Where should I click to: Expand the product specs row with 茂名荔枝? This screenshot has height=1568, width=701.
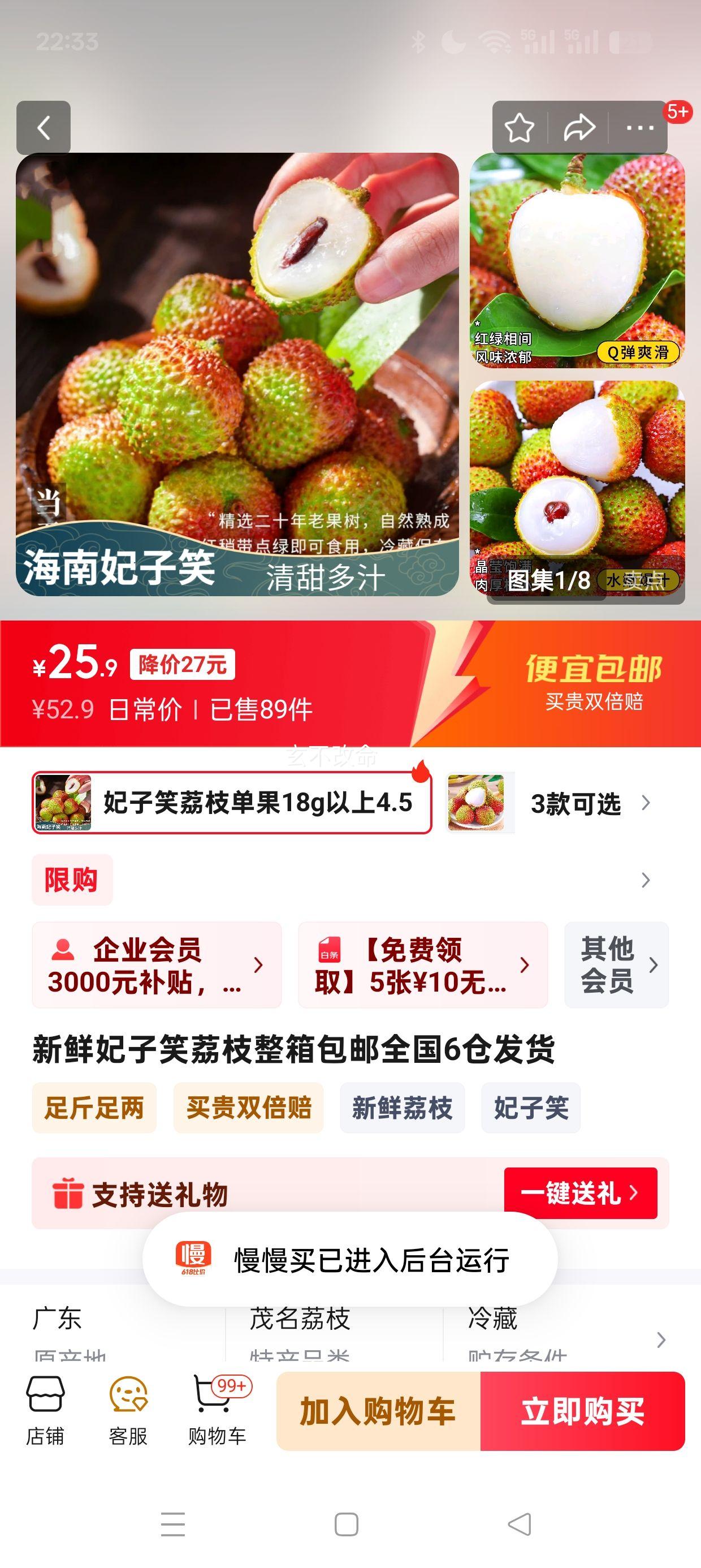tap(661, 1339)
